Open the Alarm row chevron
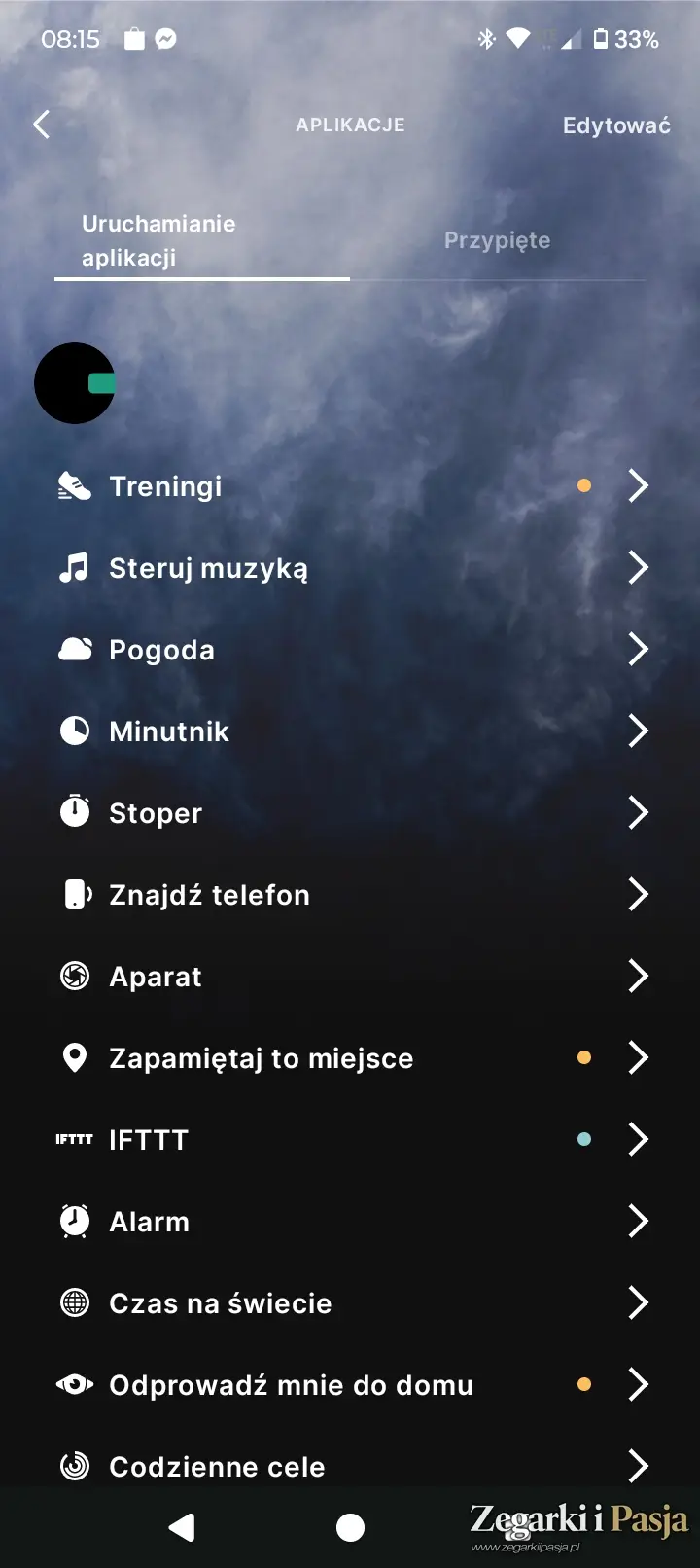The image size is (700, 1568). click(x=639, y=1221)
